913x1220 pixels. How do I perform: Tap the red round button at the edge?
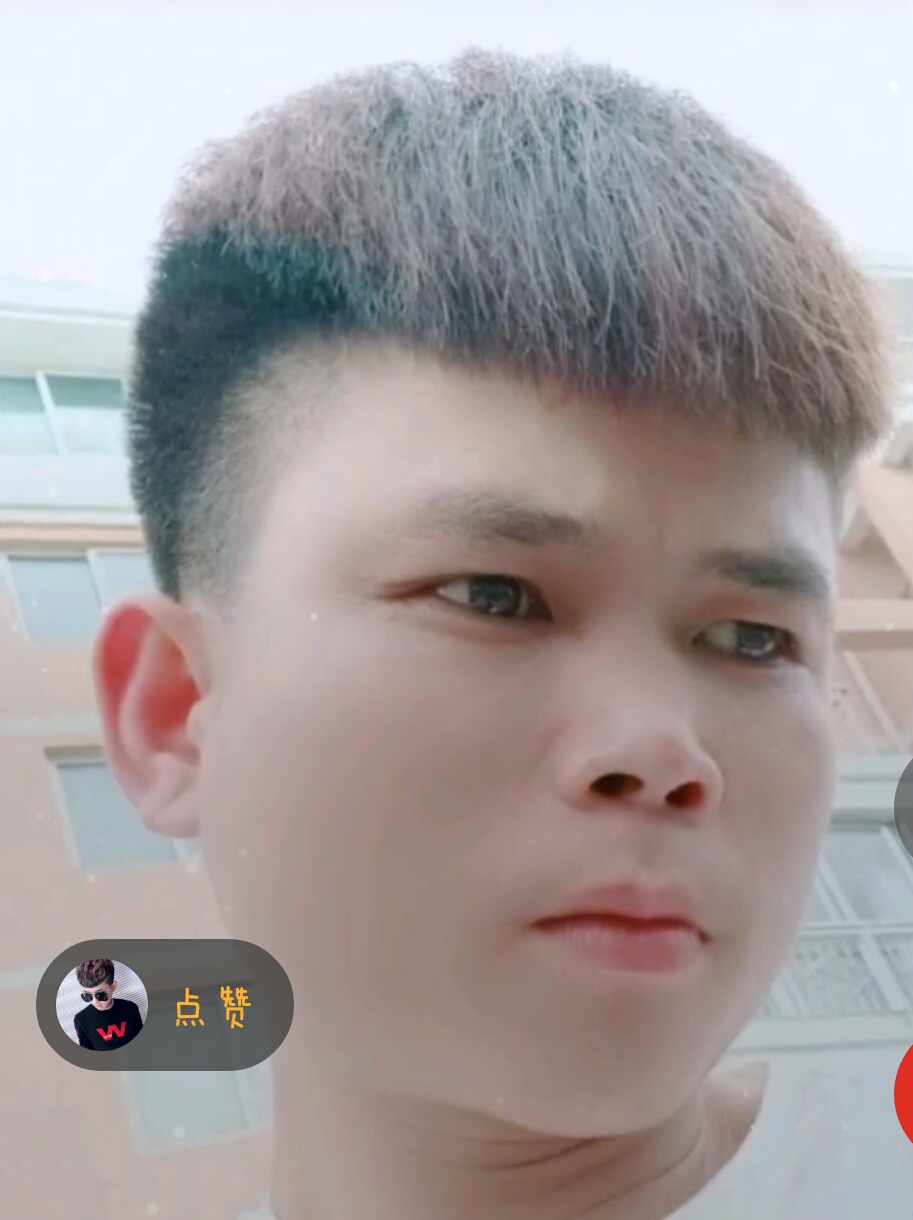pos(904,1093)
